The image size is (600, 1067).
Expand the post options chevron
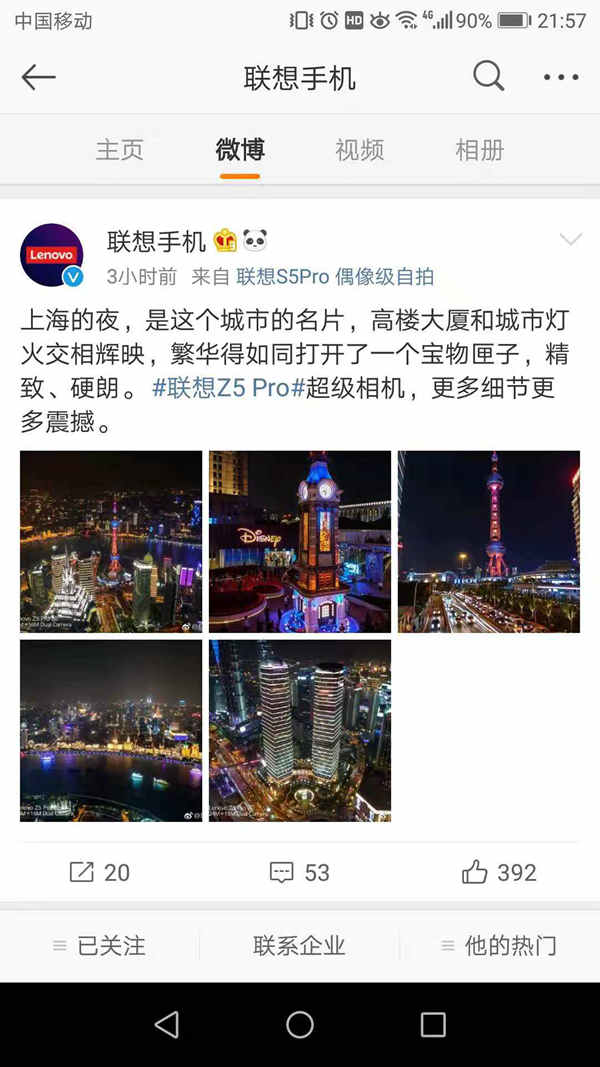[x=570, y=240]
